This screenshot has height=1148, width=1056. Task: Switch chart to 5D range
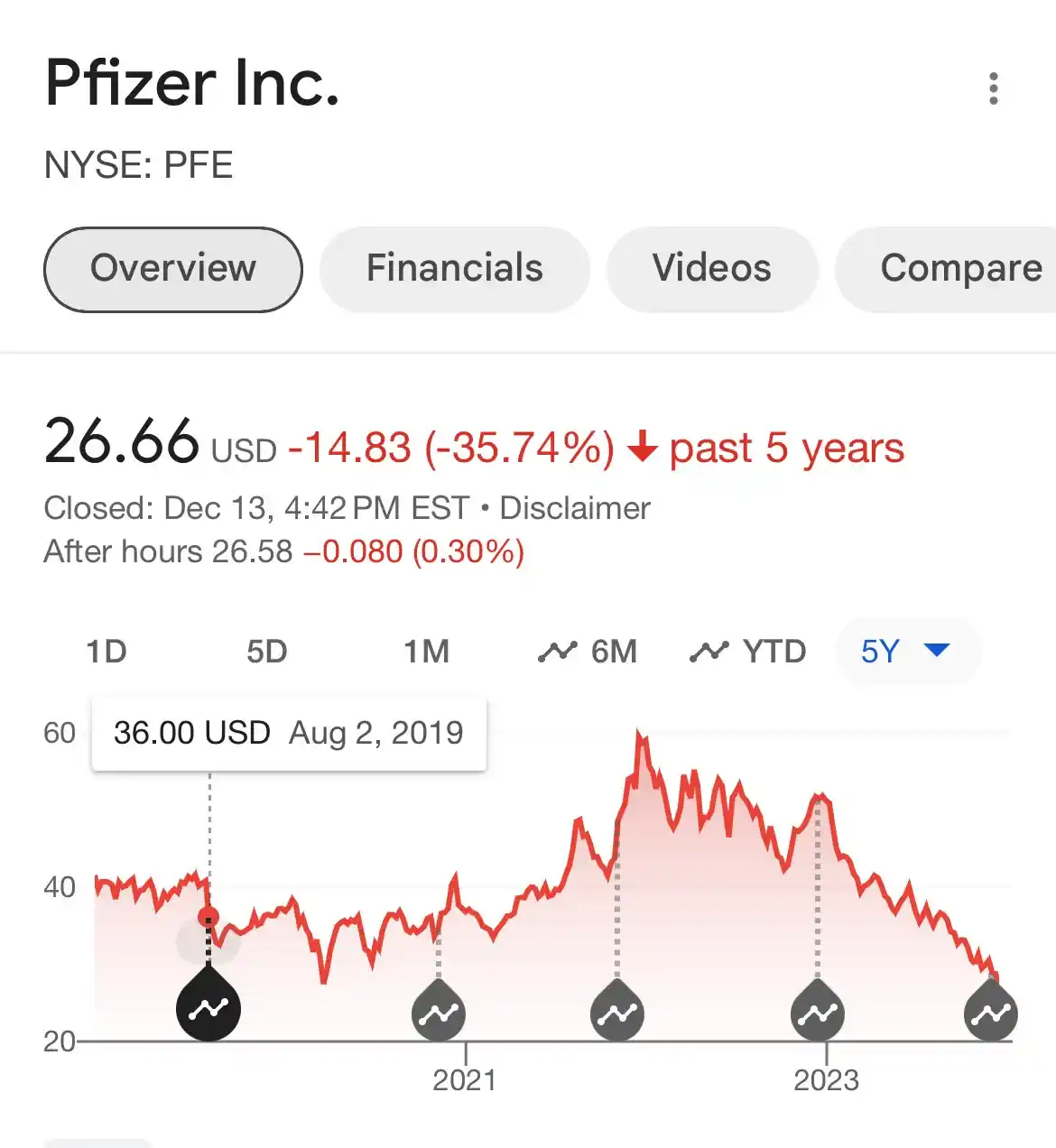tap(266, 651)
